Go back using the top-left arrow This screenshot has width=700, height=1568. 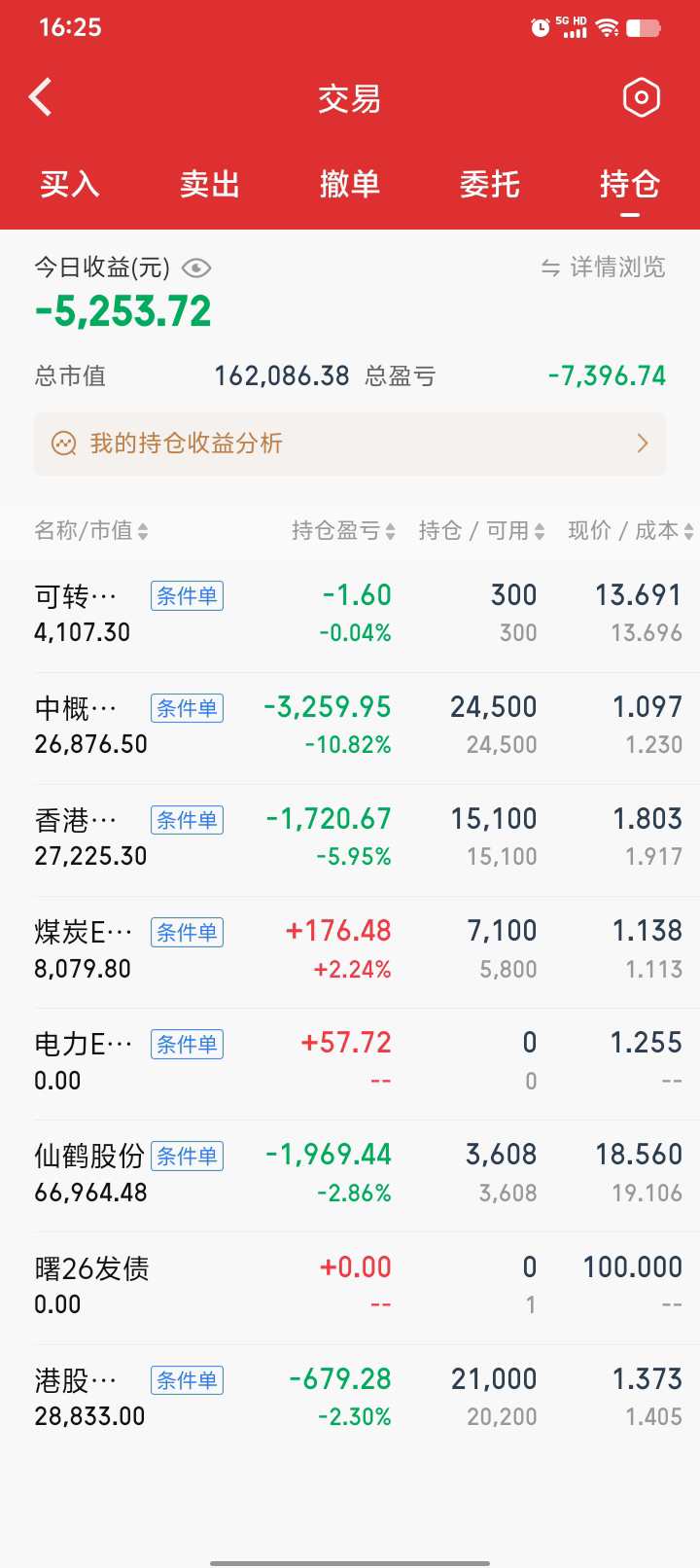(41, 97)
